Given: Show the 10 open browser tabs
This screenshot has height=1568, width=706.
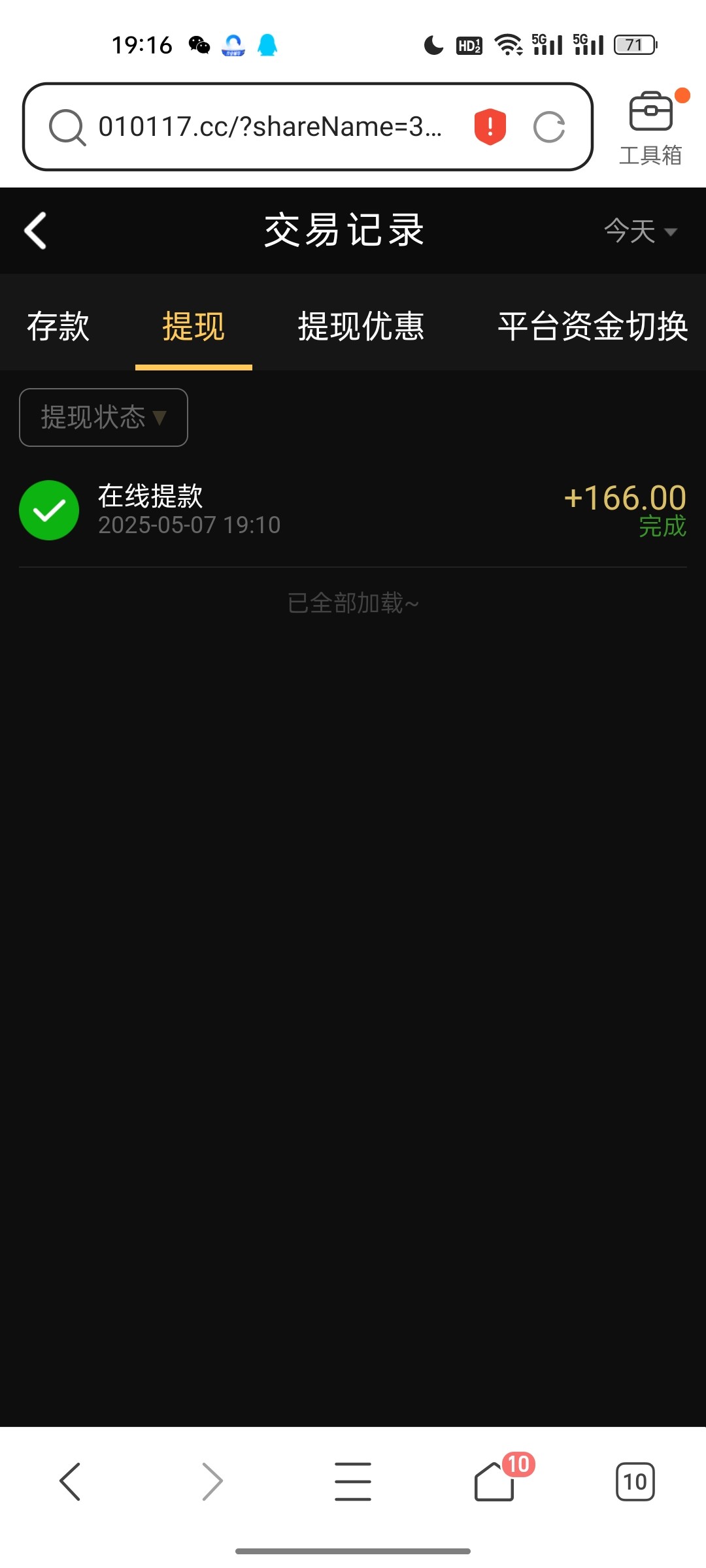Looking at the screenshot, I should [x=635, y=1481].
